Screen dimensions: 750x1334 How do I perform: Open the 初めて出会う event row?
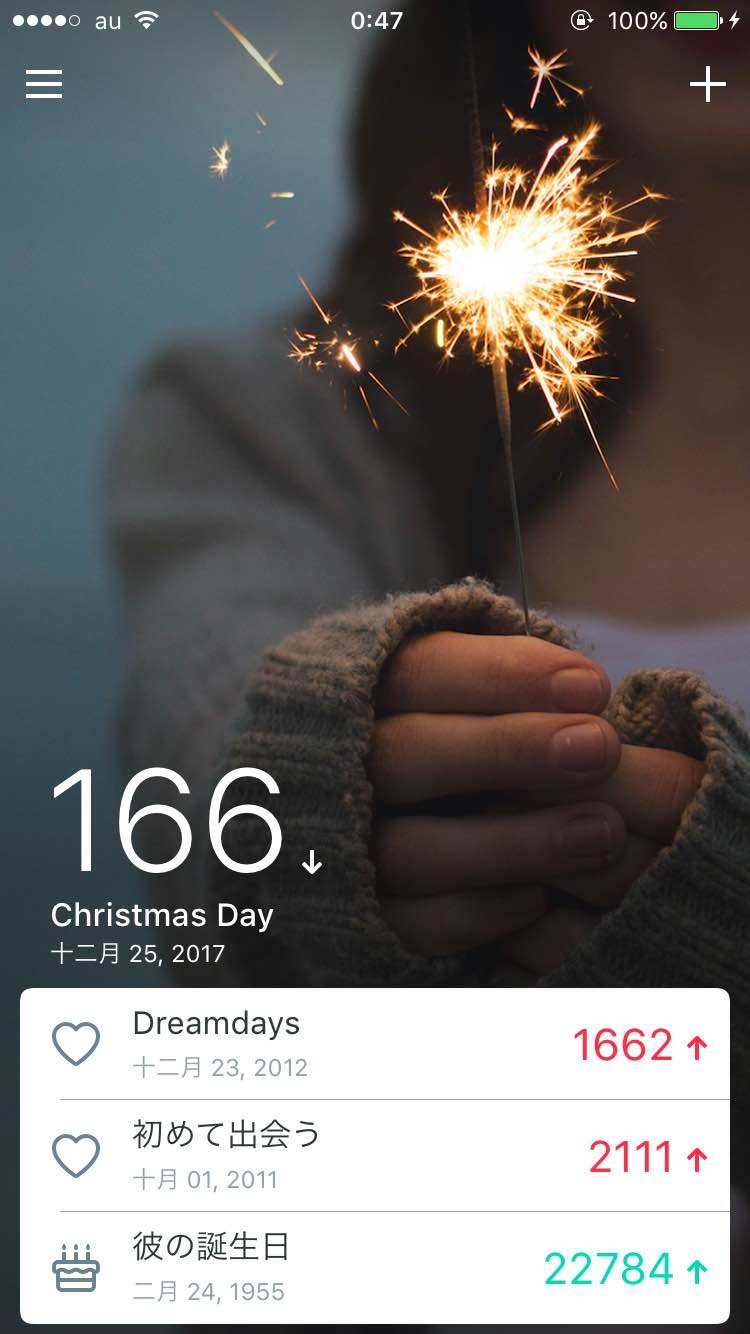click(374, 1156)
